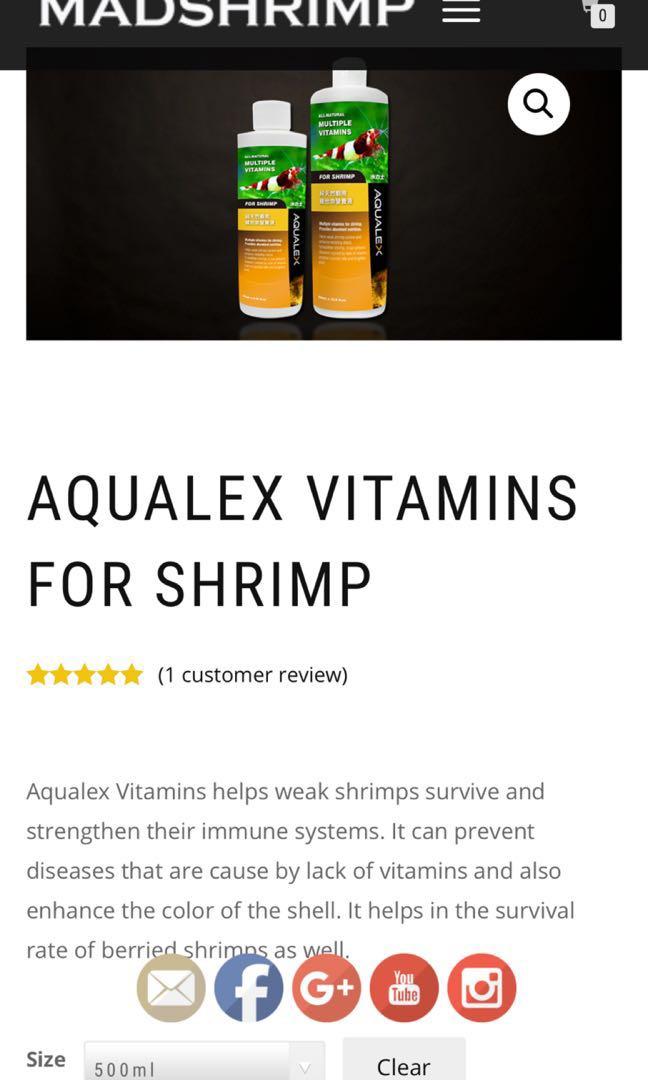Go to Madshrimp home via header
Viewport: 648px width, 1080px height.
[x=226, y=12]
